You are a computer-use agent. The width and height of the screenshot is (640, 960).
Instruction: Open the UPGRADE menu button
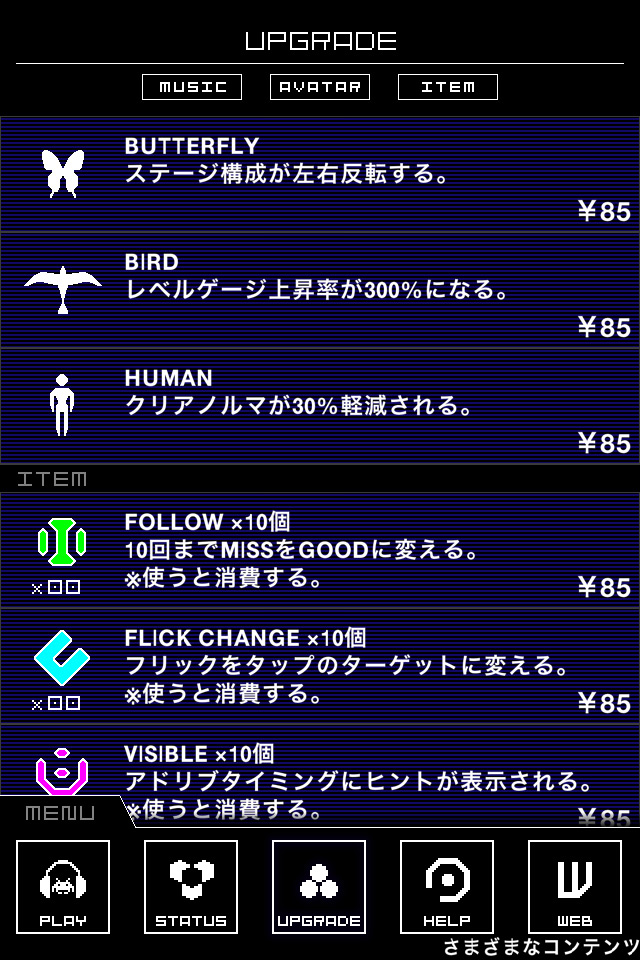tap(319, 887)
